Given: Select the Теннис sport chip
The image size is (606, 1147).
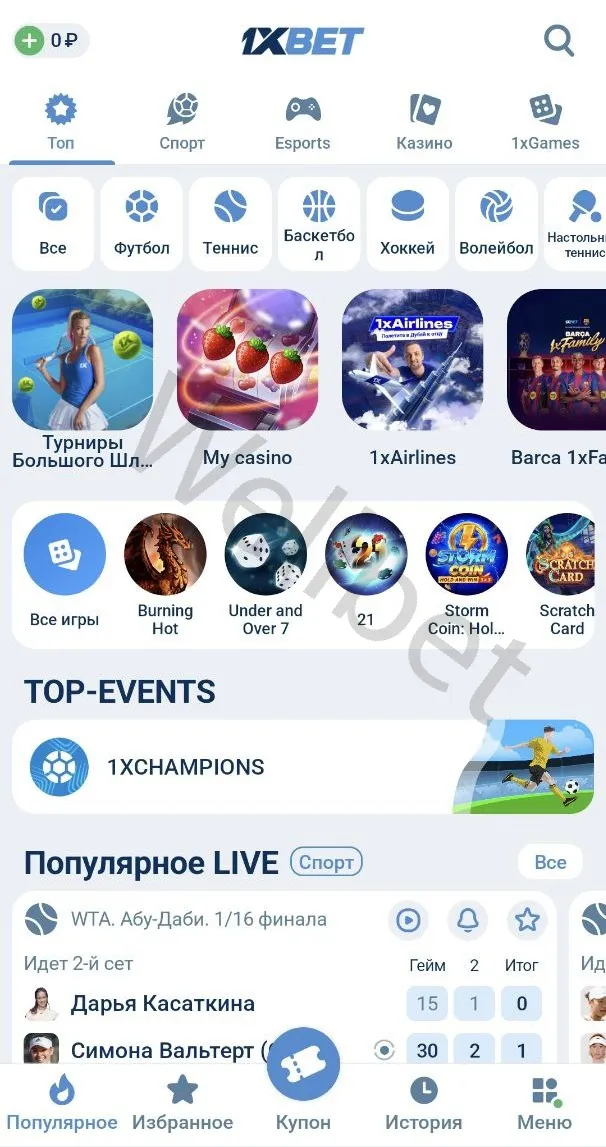Looking at the screenshot, I should point(230,224).
